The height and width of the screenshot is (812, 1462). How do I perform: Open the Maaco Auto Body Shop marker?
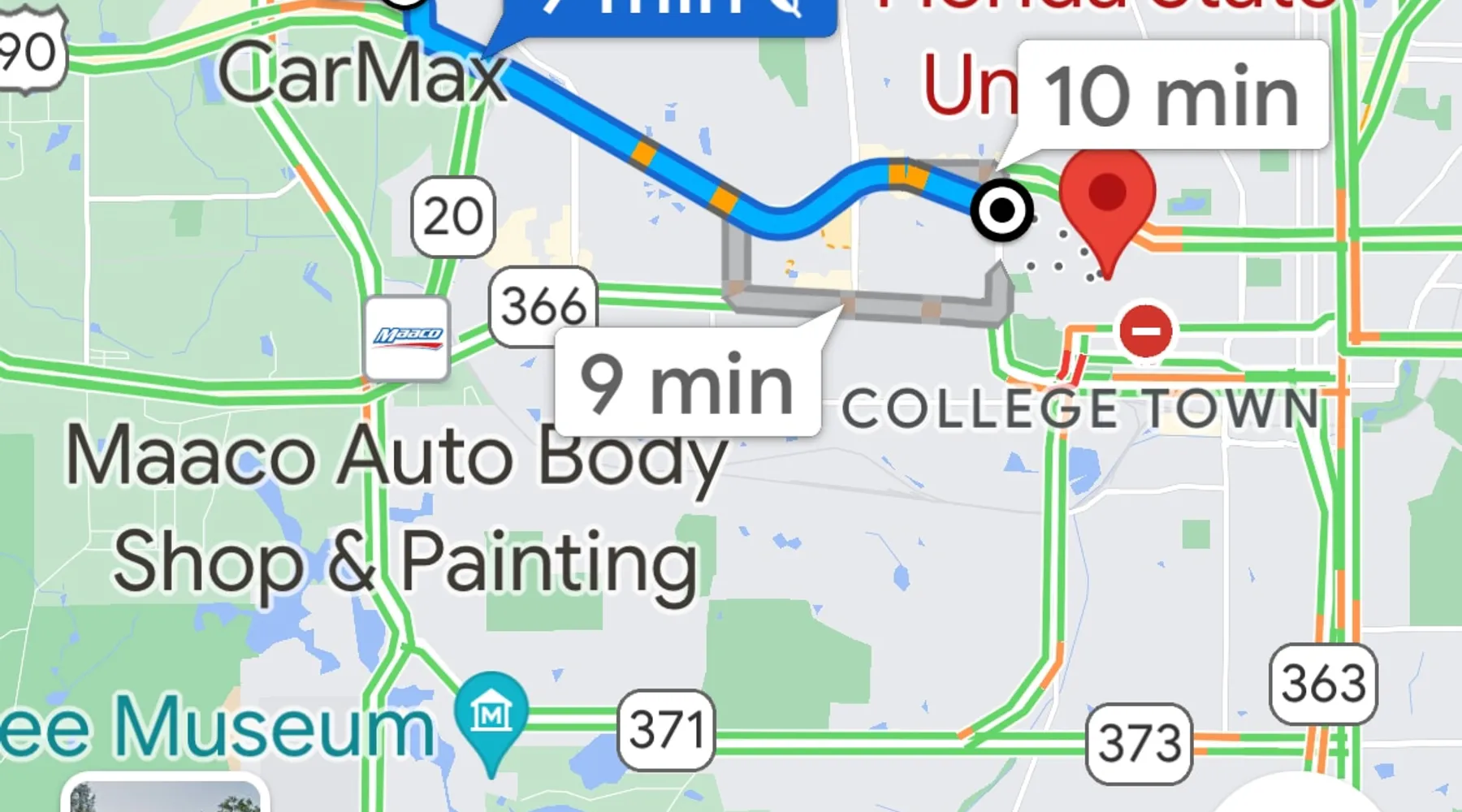click(407, 338)
